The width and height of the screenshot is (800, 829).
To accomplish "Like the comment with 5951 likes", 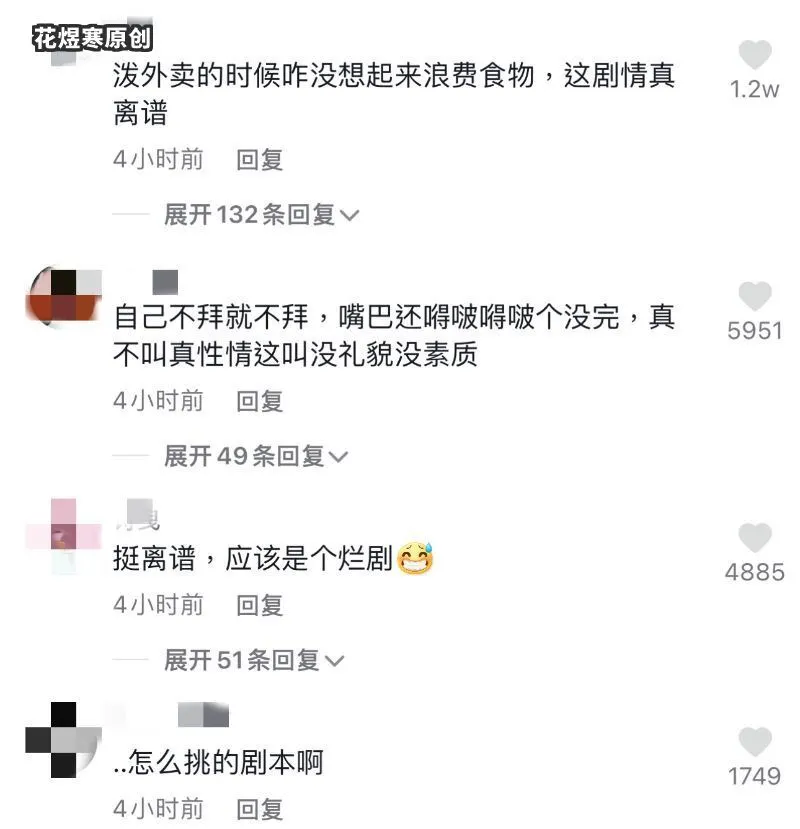I will click(754, 296).
